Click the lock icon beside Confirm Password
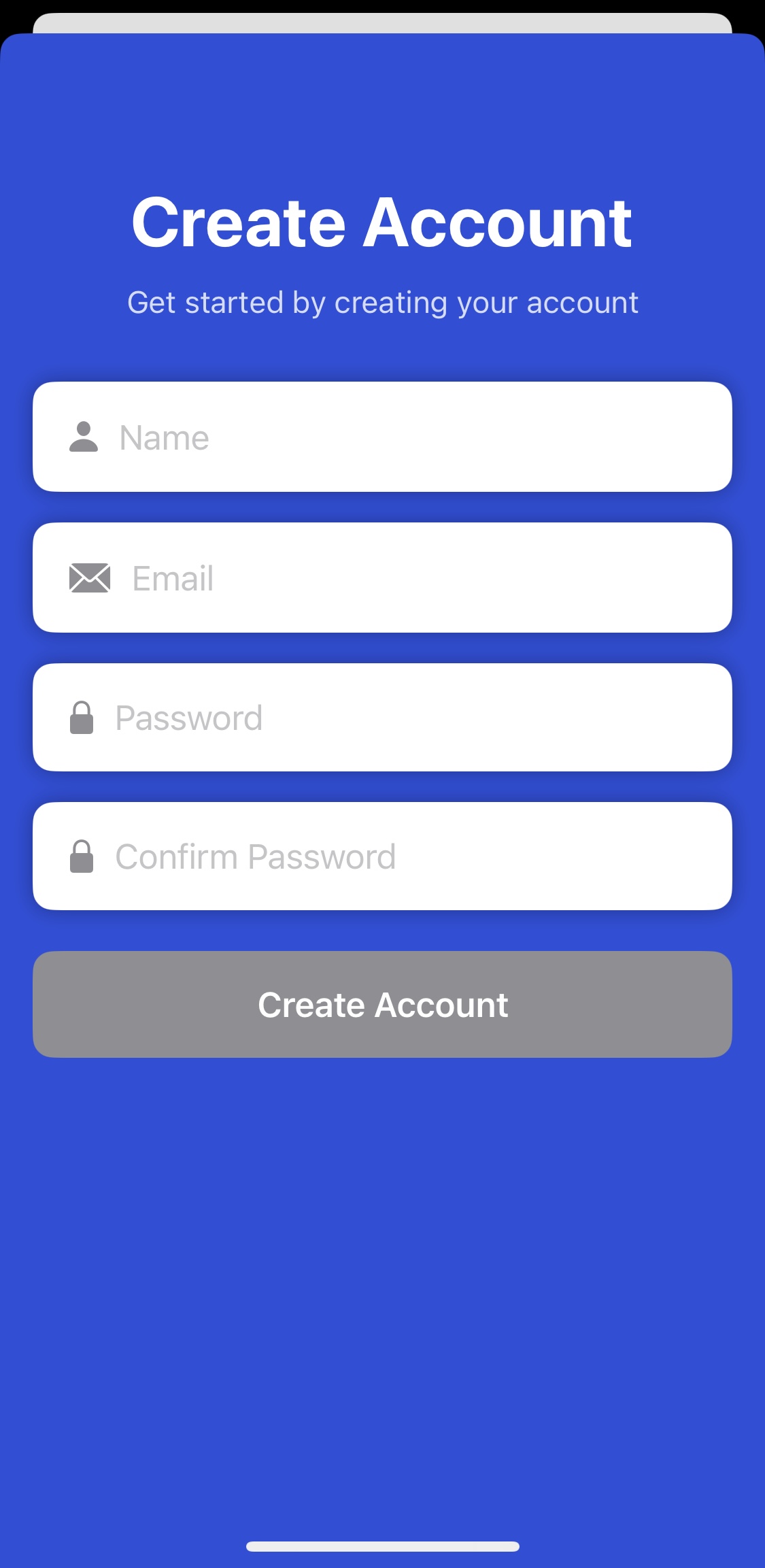This screenshot has width=765, height=1568. tap(83, 856)
